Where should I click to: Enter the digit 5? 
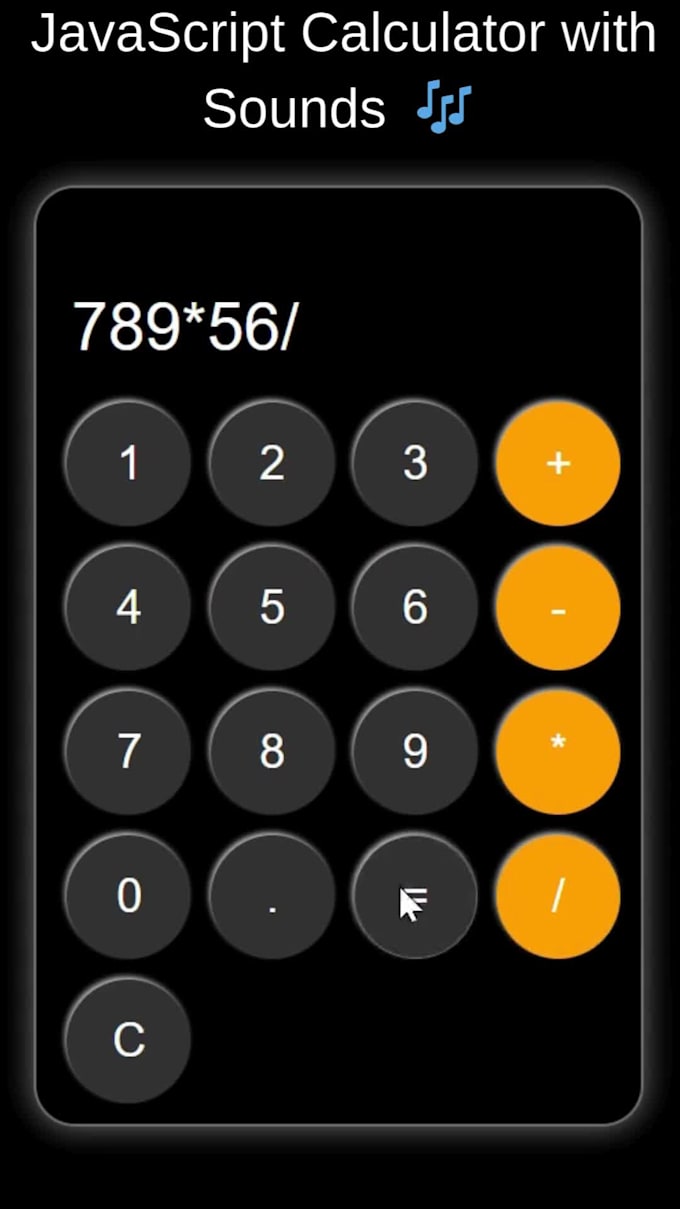[x=272, y=607]
